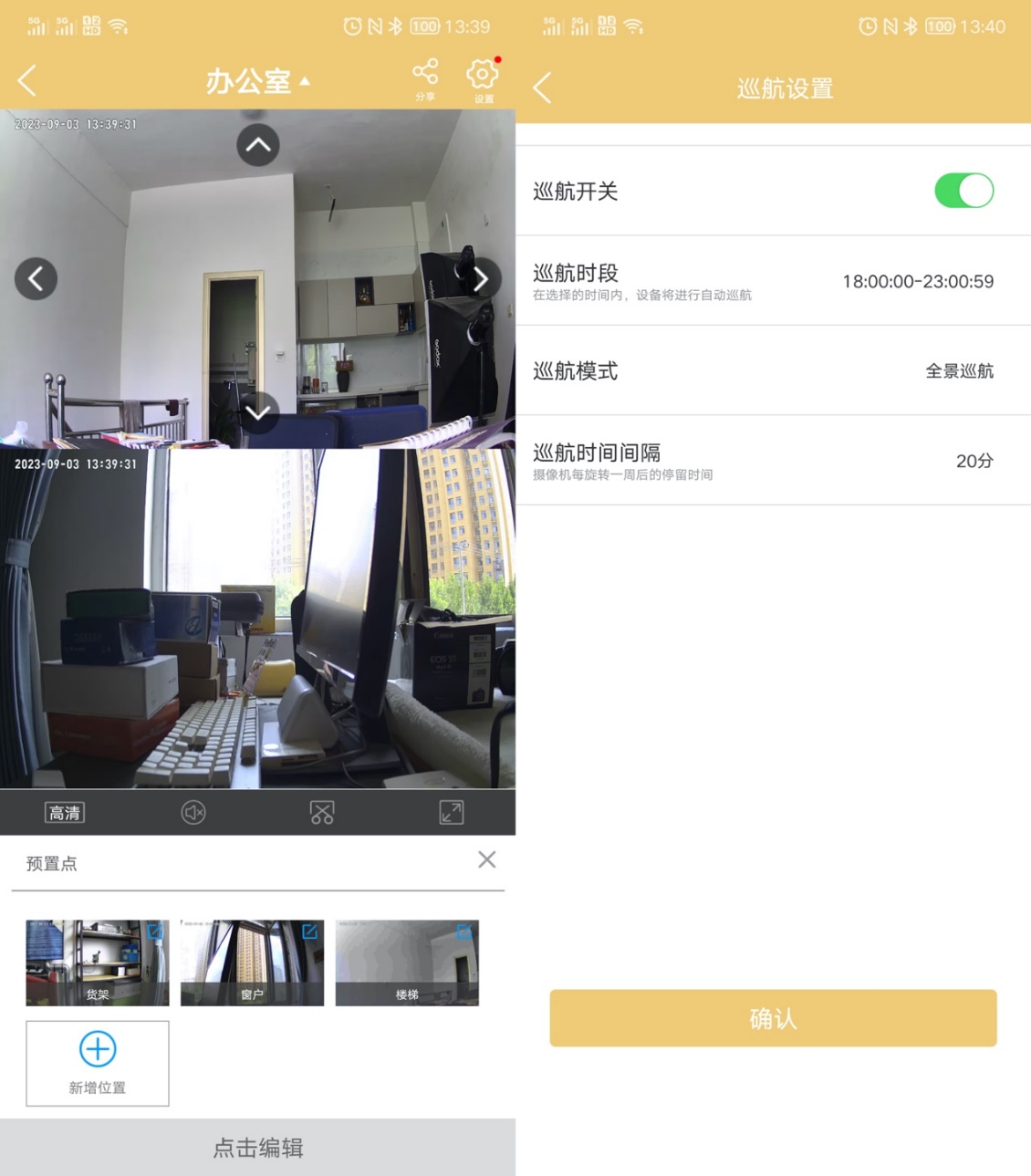
Task: Enter fullscreen video view
Action: tap(451, 812)
